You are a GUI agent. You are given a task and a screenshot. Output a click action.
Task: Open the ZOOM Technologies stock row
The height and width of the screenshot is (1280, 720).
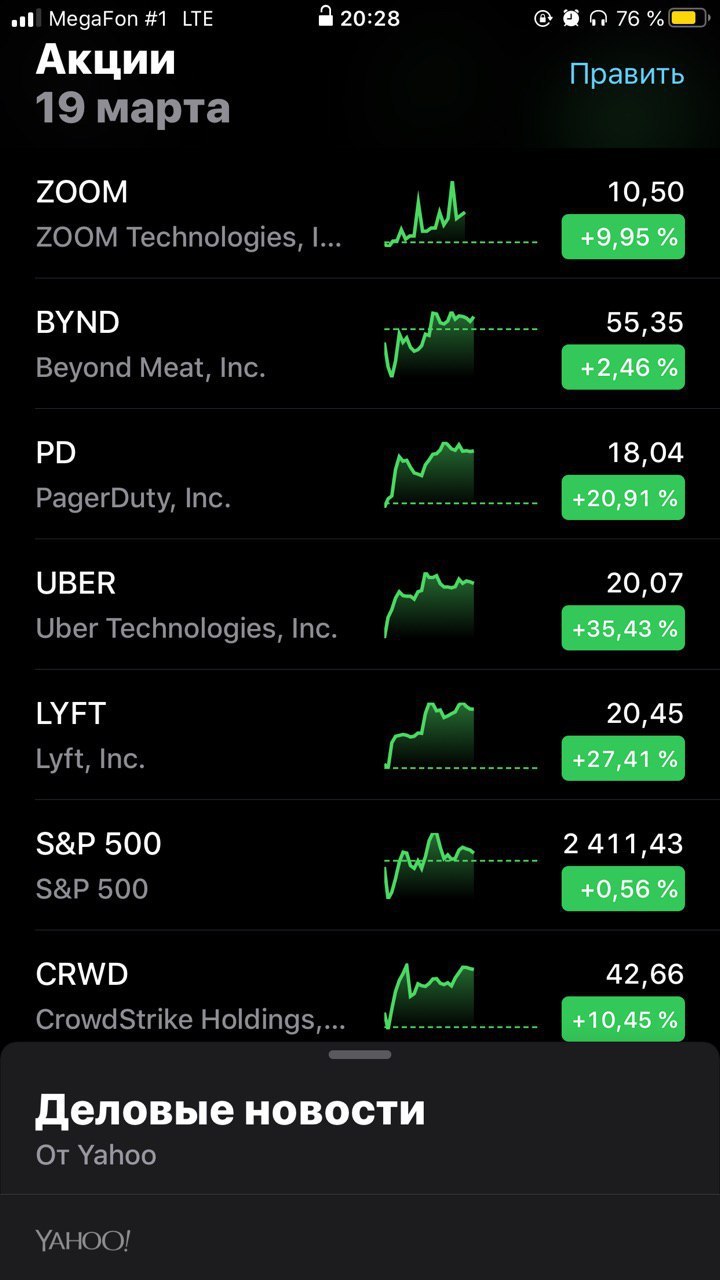pos(360,213)
